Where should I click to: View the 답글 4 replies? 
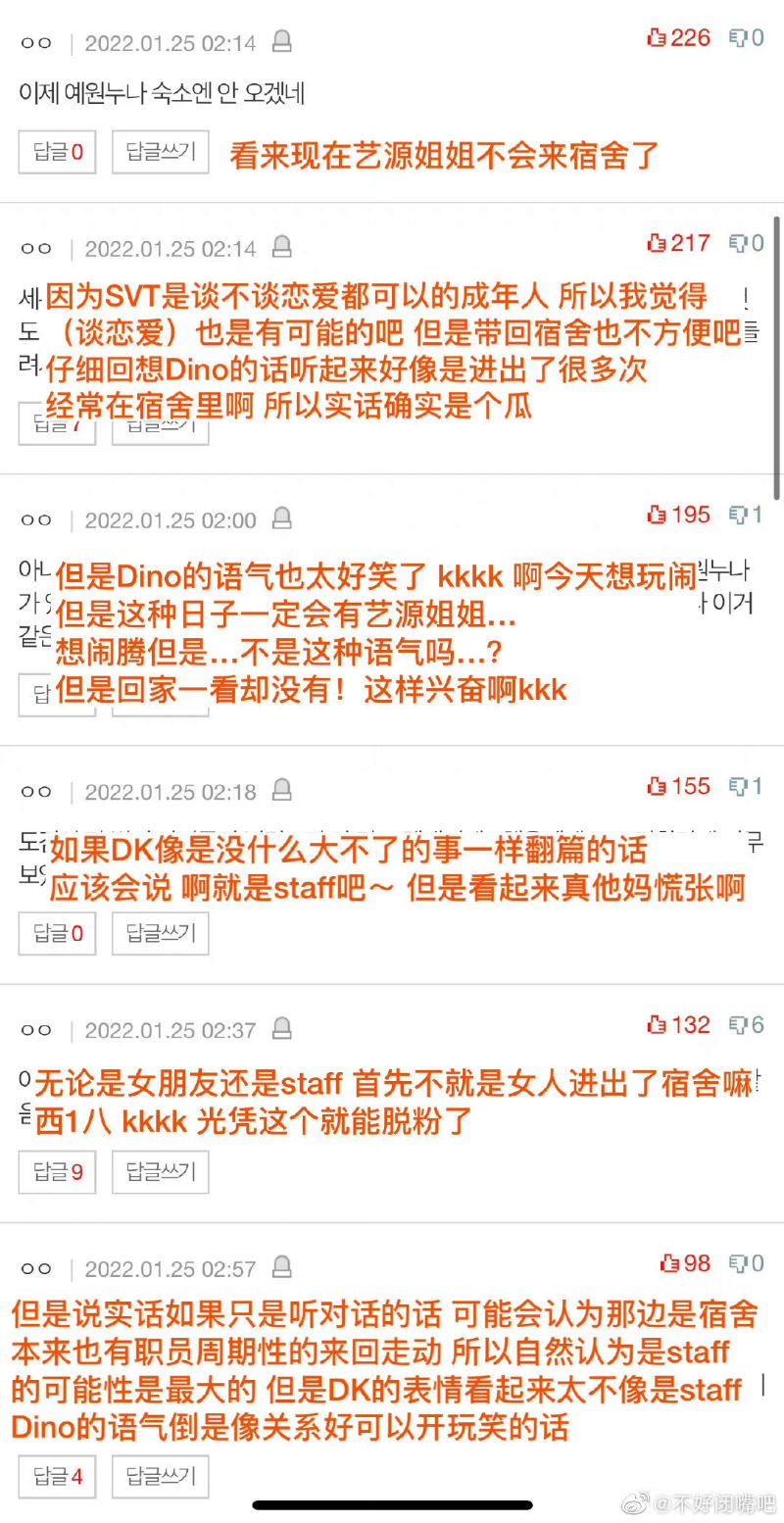pos(57,1476)
